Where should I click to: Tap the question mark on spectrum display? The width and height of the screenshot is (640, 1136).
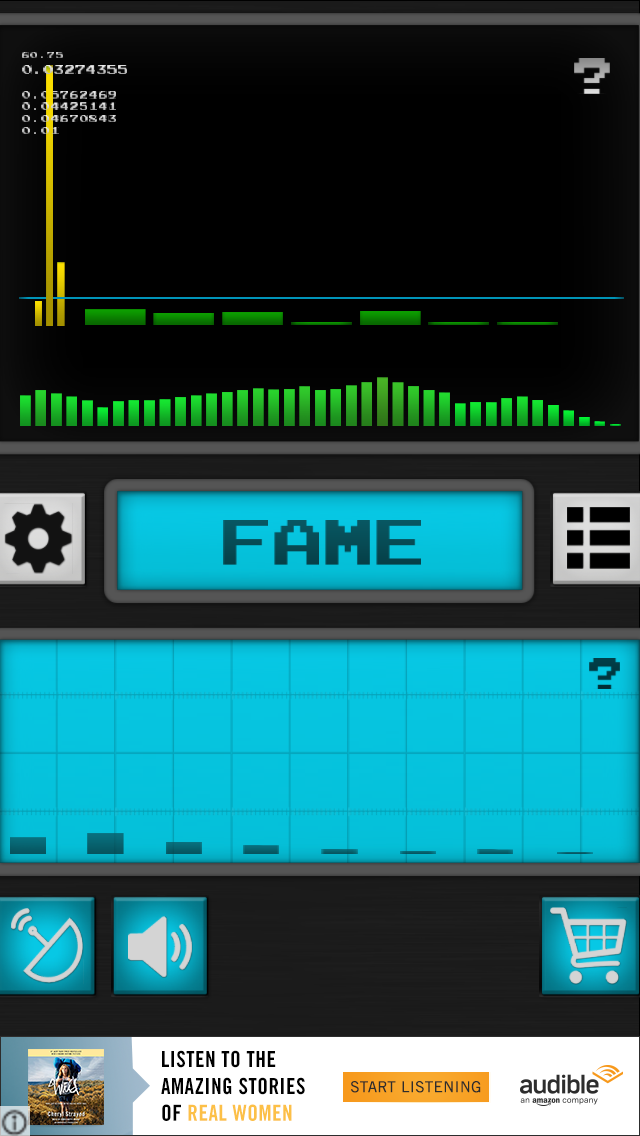[x=591, y=76]
